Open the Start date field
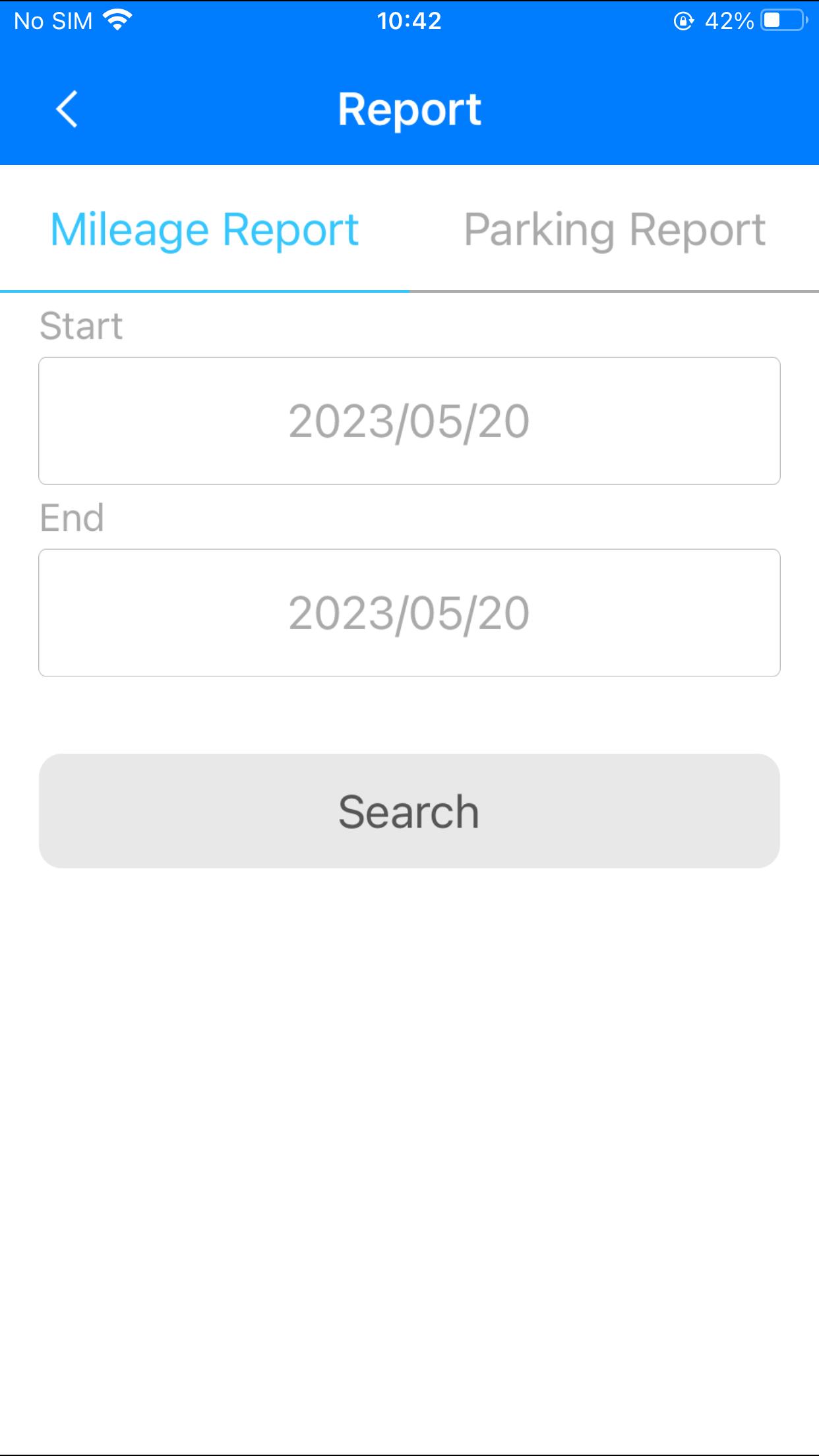819x1456 pixels. coord(409,421)
